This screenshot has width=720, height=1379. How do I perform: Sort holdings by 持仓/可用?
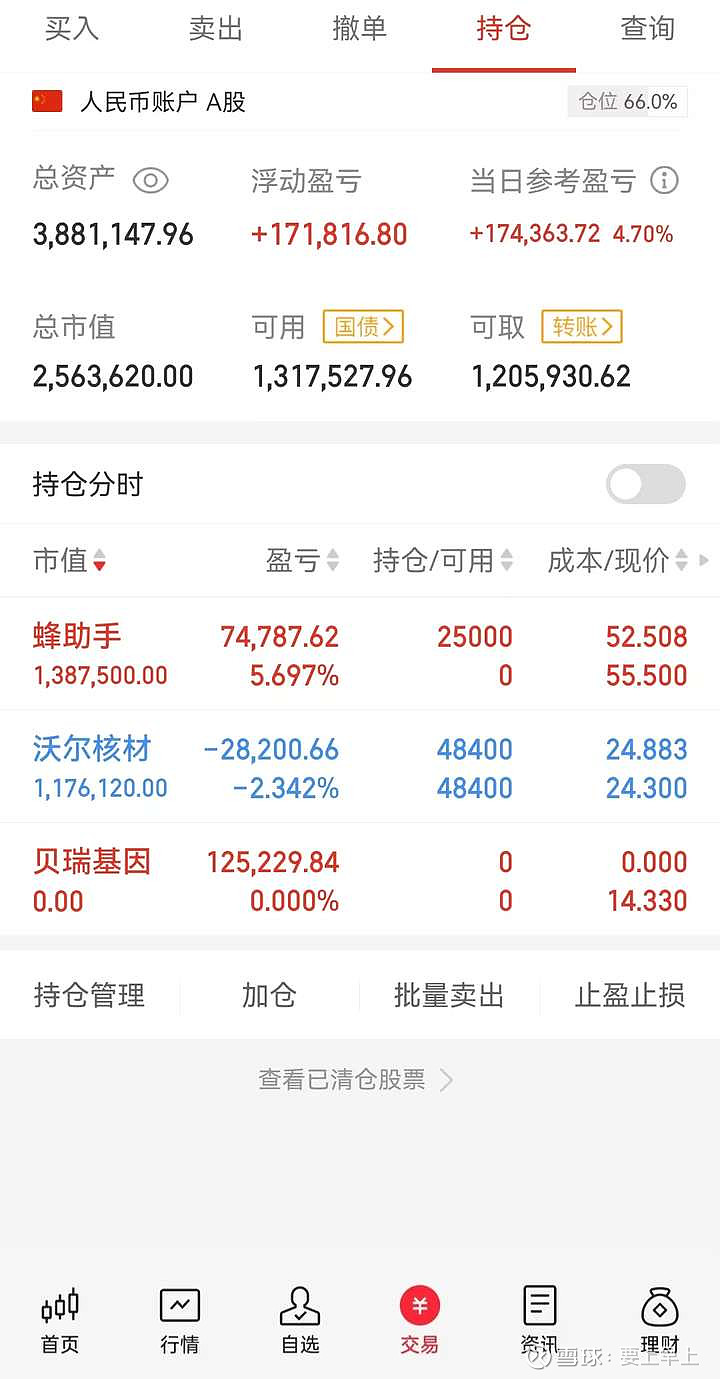point(443,561)
